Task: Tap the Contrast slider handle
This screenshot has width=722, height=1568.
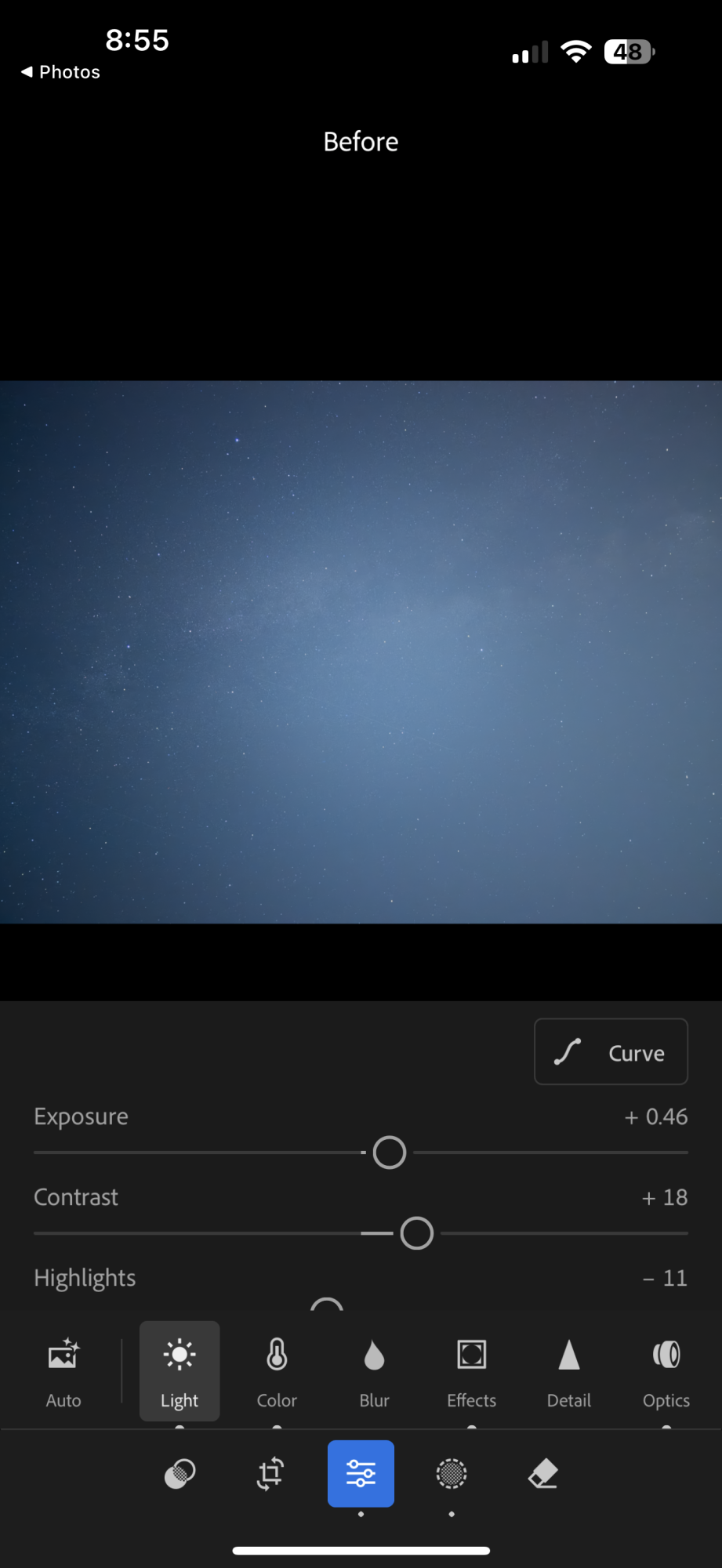Action: click(x=416, y=1233)
